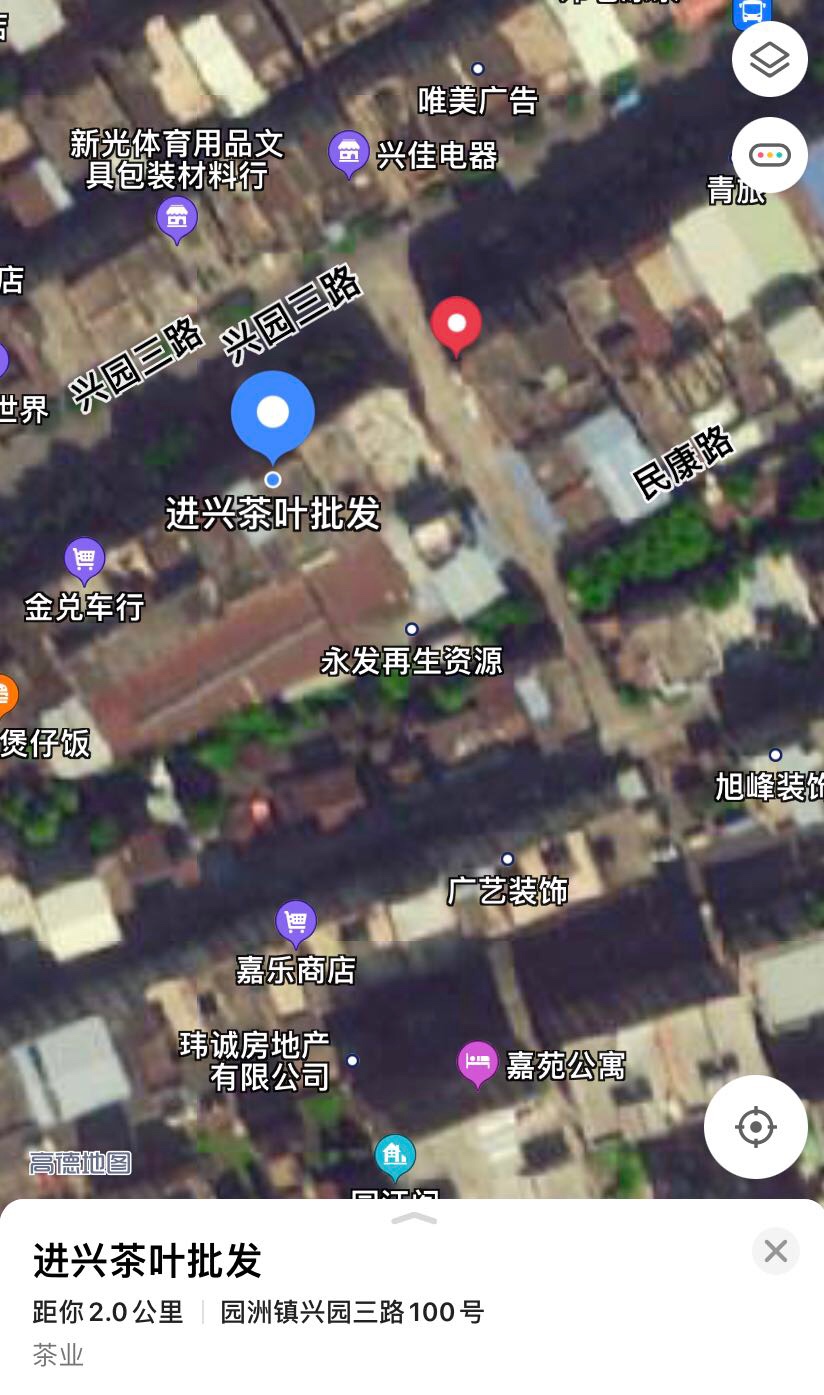Open the map layers selector
This screenshot has width=824, height=1395.
pos(769,59)
